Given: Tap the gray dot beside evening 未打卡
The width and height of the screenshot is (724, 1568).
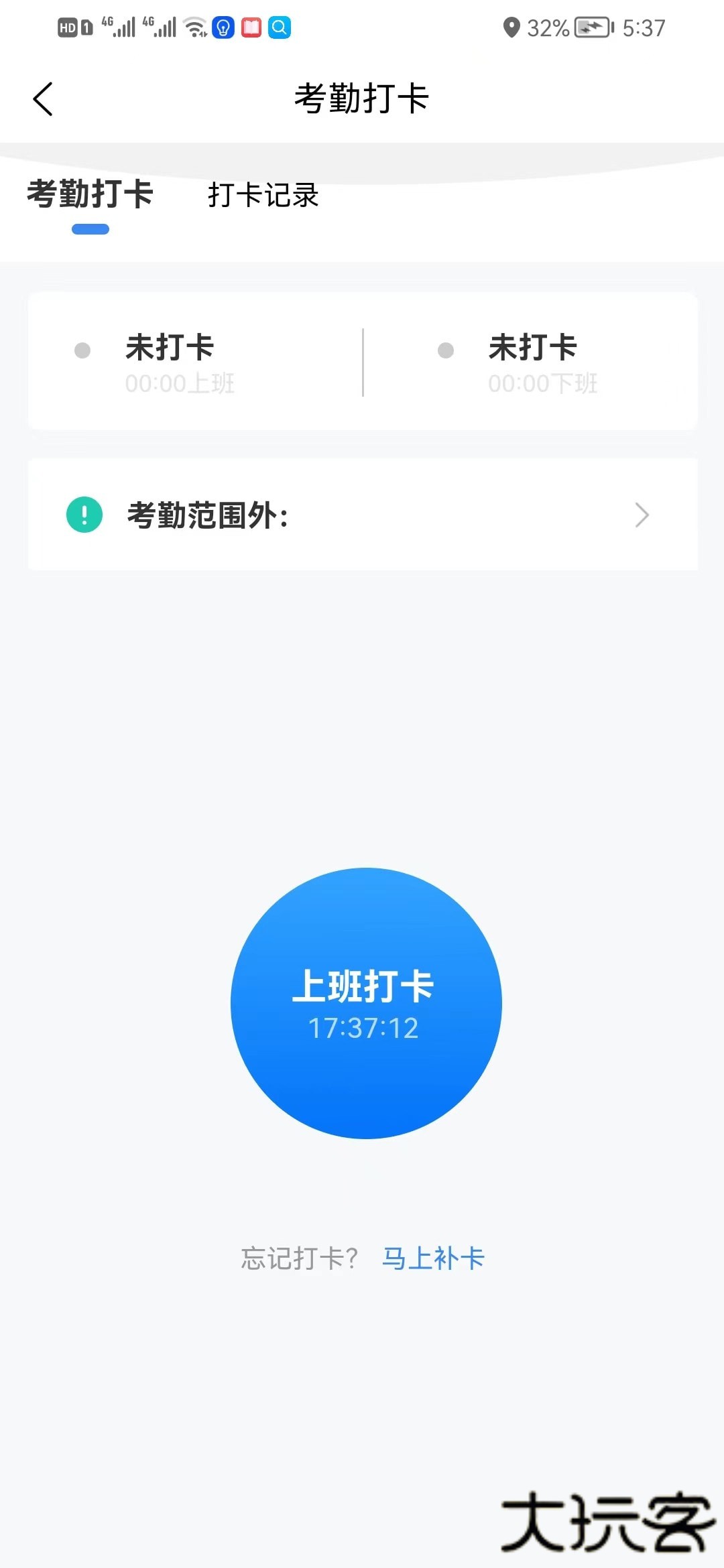Looking at the screenshot, I should click(x=444, y=349).
